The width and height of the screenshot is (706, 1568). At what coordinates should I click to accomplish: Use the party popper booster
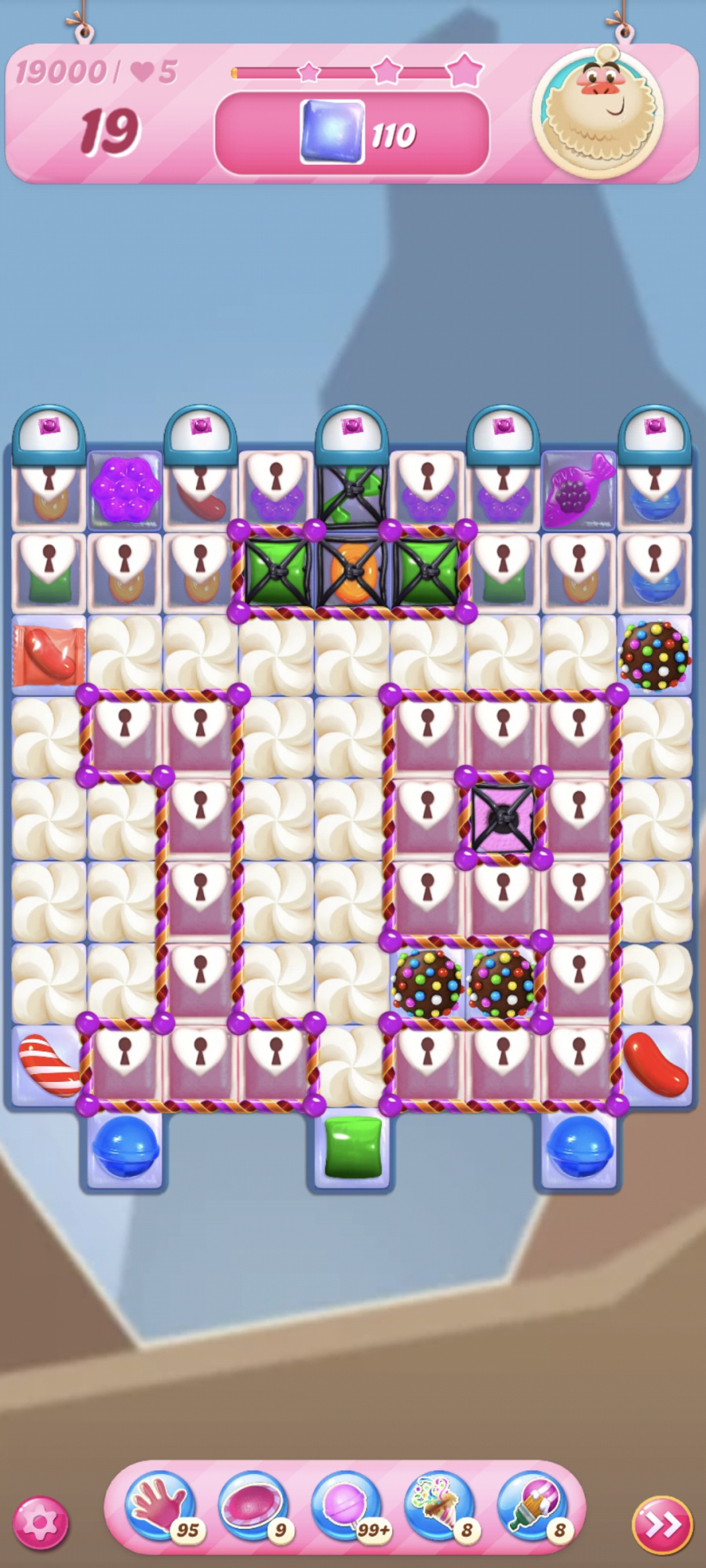point(440,1505)
